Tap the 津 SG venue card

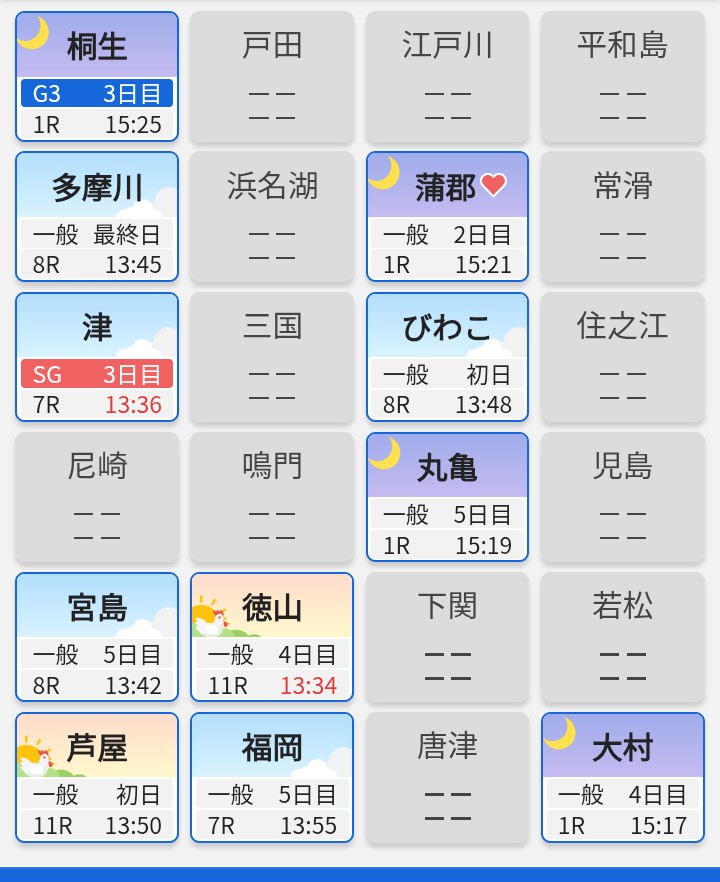click(x=97, y=357)
